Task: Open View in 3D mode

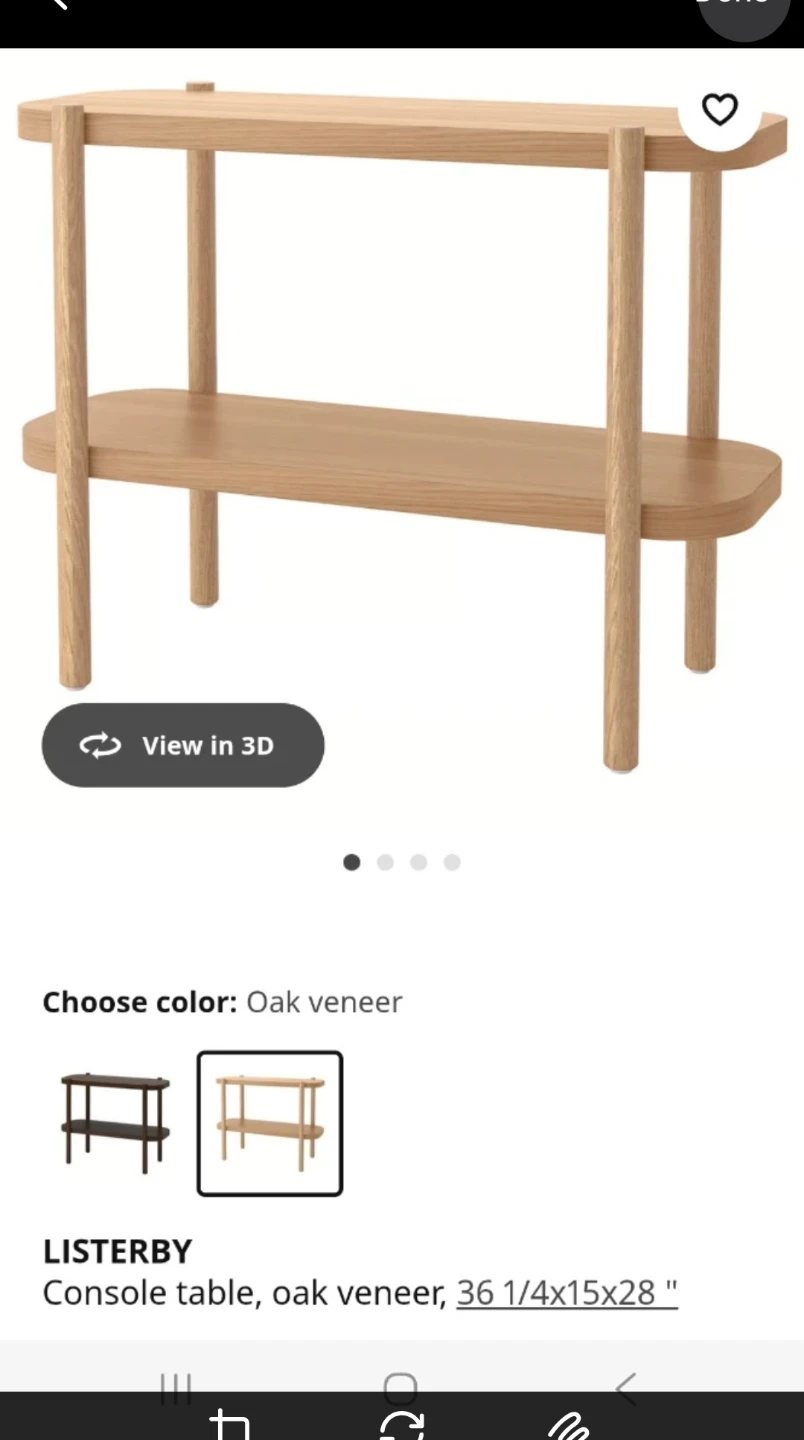Action: 183,745
